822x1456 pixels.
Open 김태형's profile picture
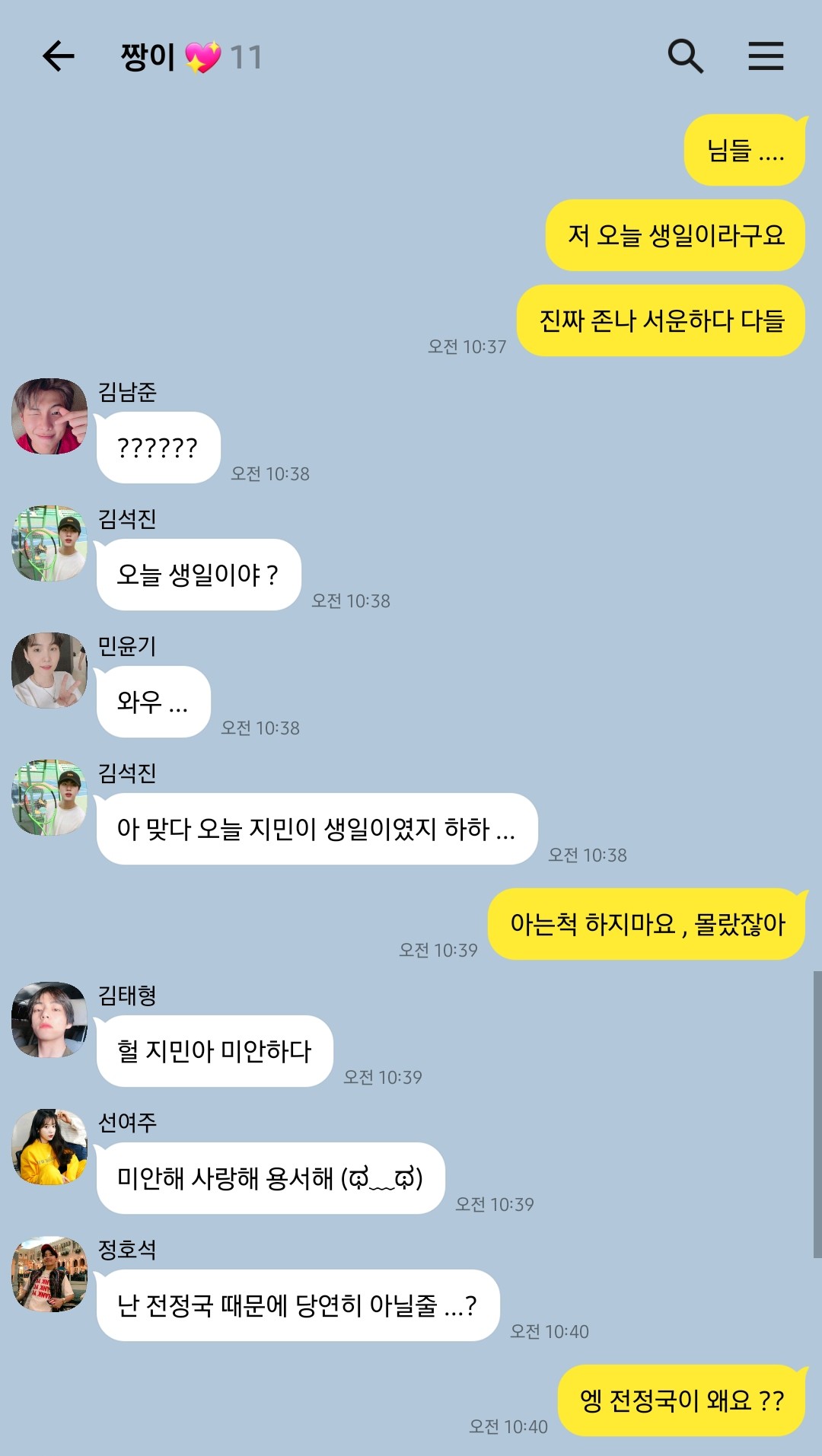[49, 1020]
